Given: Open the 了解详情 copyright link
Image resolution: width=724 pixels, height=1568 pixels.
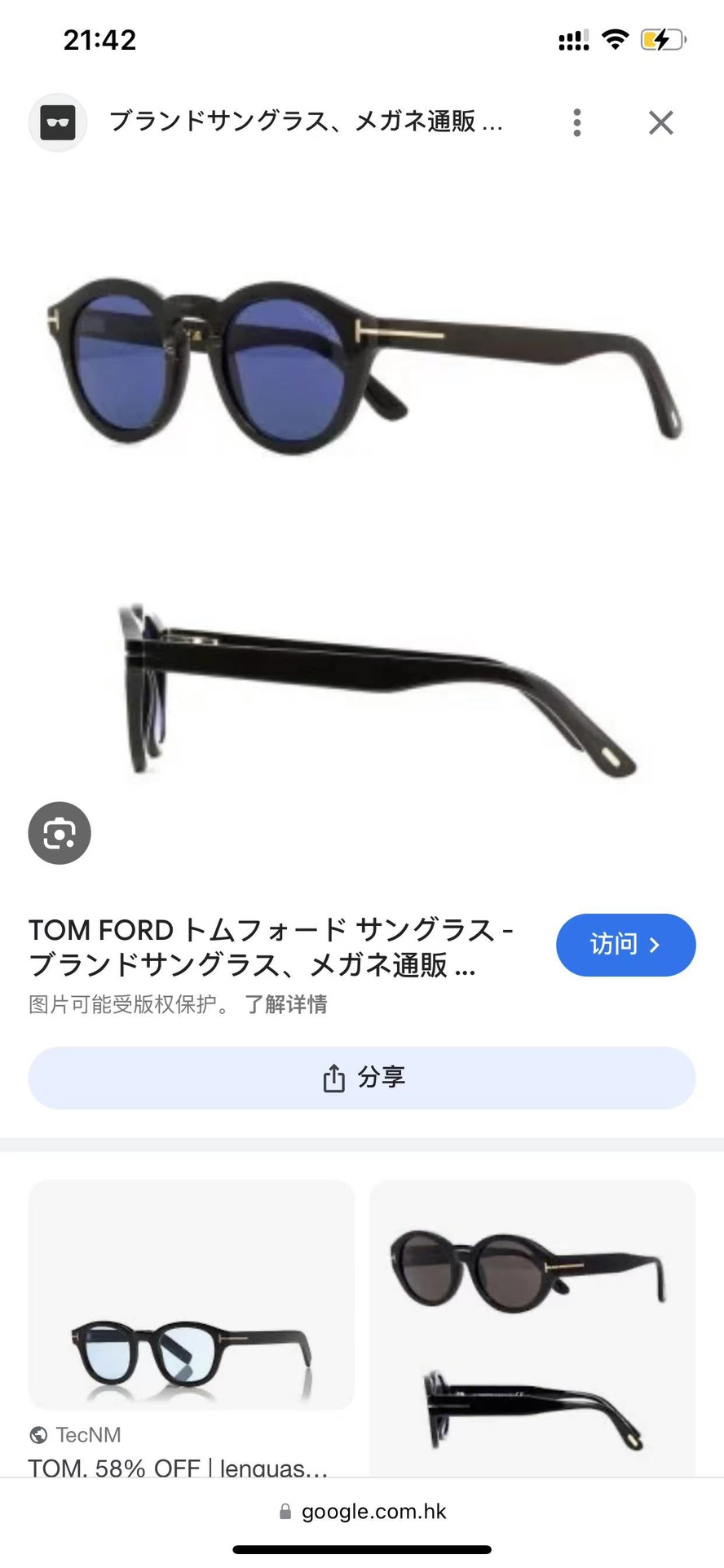Looking at the screenshot, I should click(x=286, y=1004).
